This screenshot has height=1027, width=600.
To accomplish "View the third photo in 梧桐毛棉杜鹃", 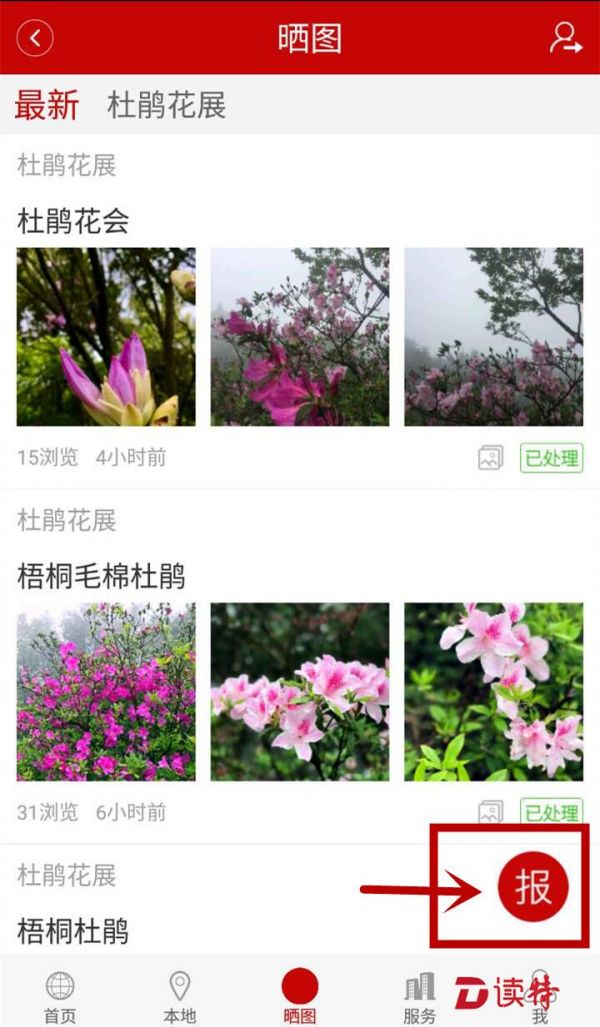I will (493, 692).
